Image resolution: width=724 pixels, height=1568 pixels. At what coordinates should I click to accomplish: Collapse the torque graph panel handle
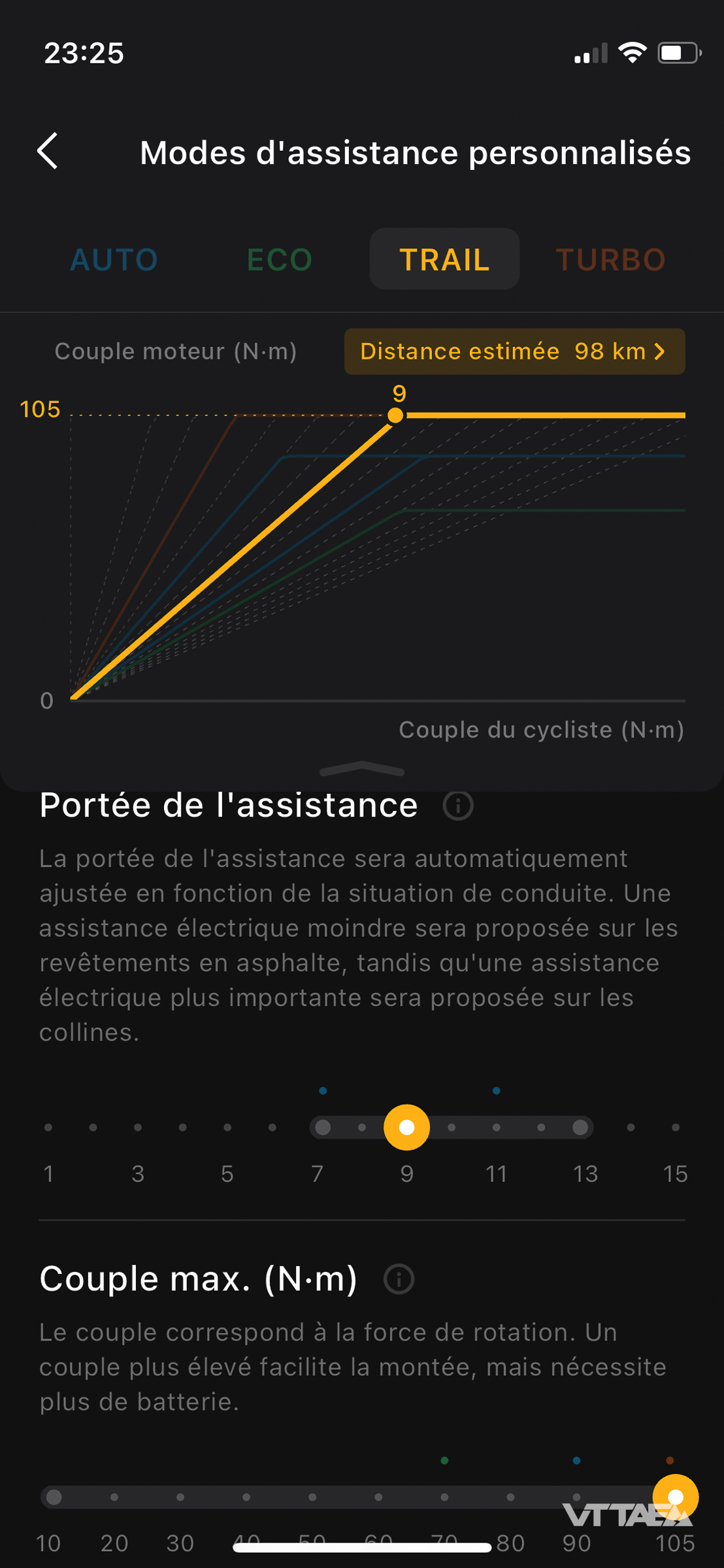pyautogui.click(x=361, y=770)
